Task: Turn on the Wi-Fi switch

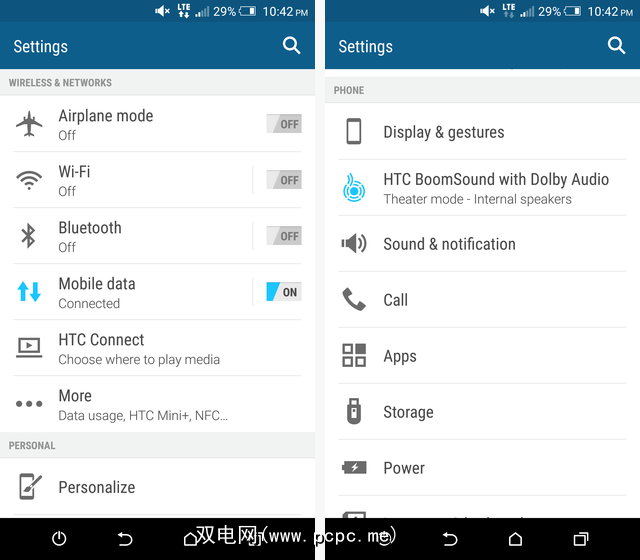Action: [284, 180]
